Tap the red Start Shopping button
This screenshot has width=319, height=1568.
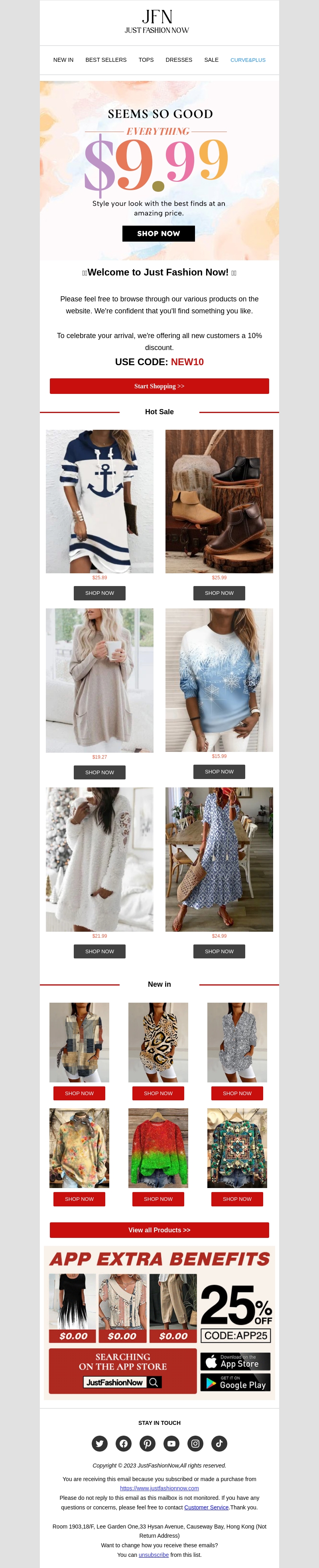[x=159, y=386]
